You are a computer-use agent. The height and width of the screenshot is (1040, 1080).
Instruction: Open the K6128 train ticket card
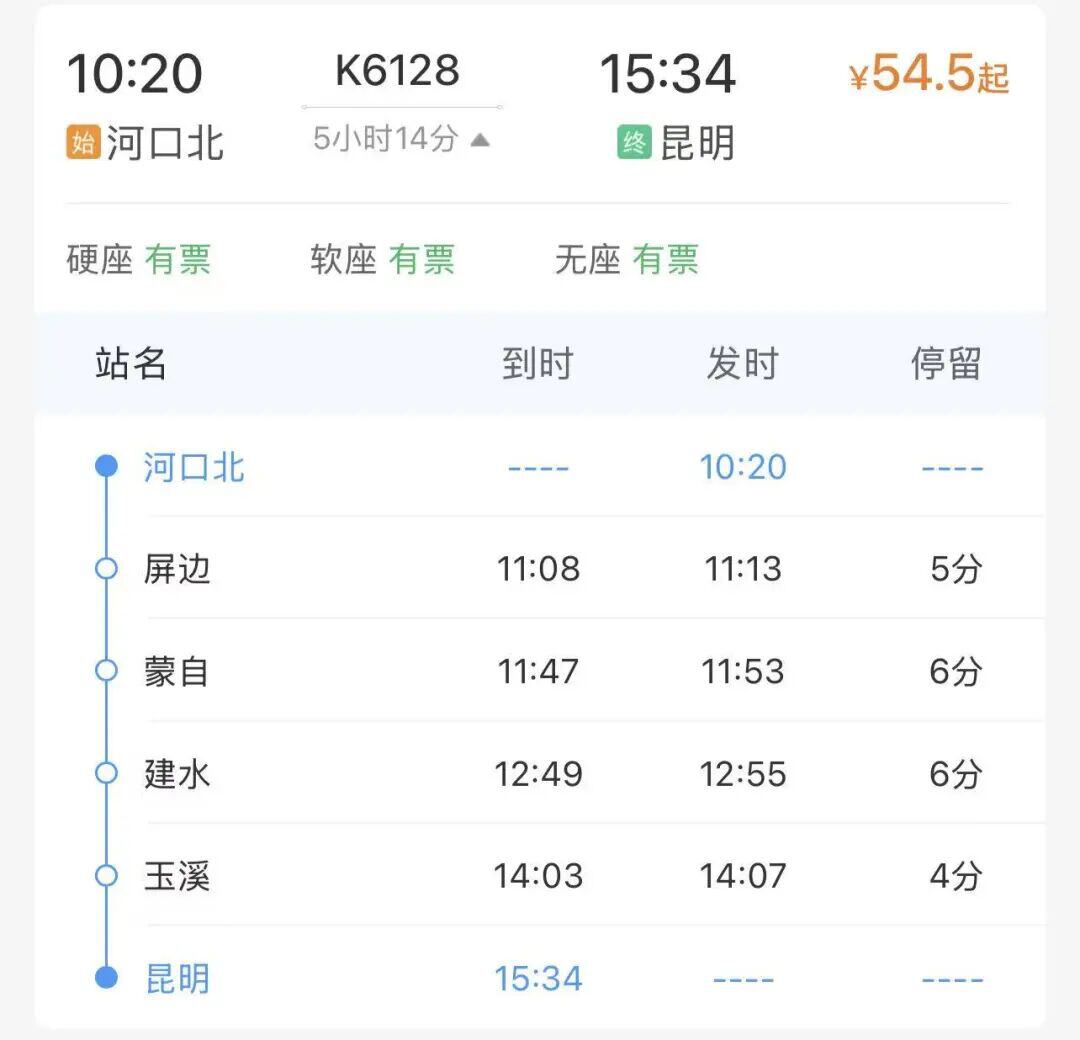399,71
